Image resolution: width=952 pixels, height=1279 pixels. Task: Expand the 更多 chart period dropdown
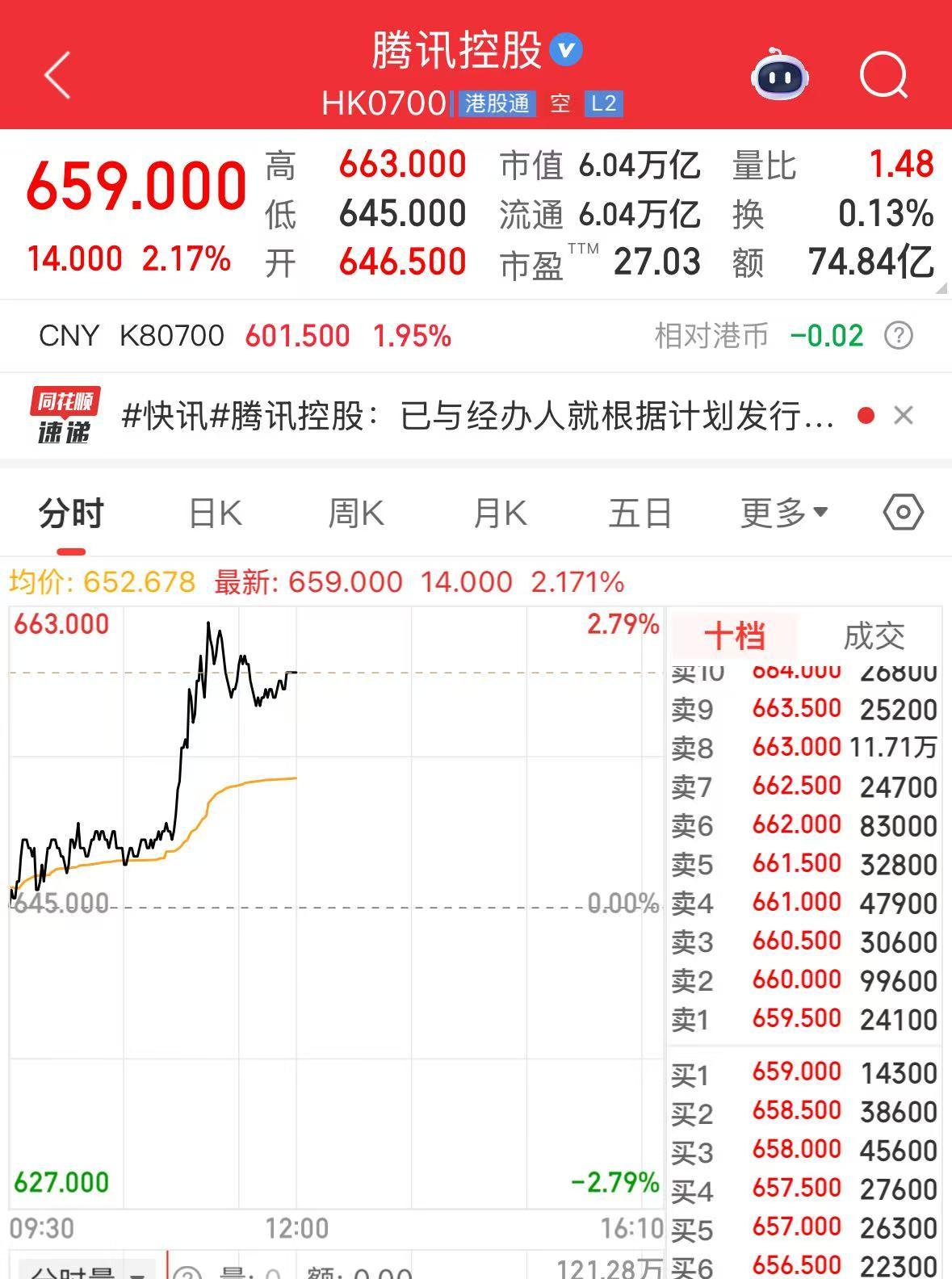click(x=783, y=513)
